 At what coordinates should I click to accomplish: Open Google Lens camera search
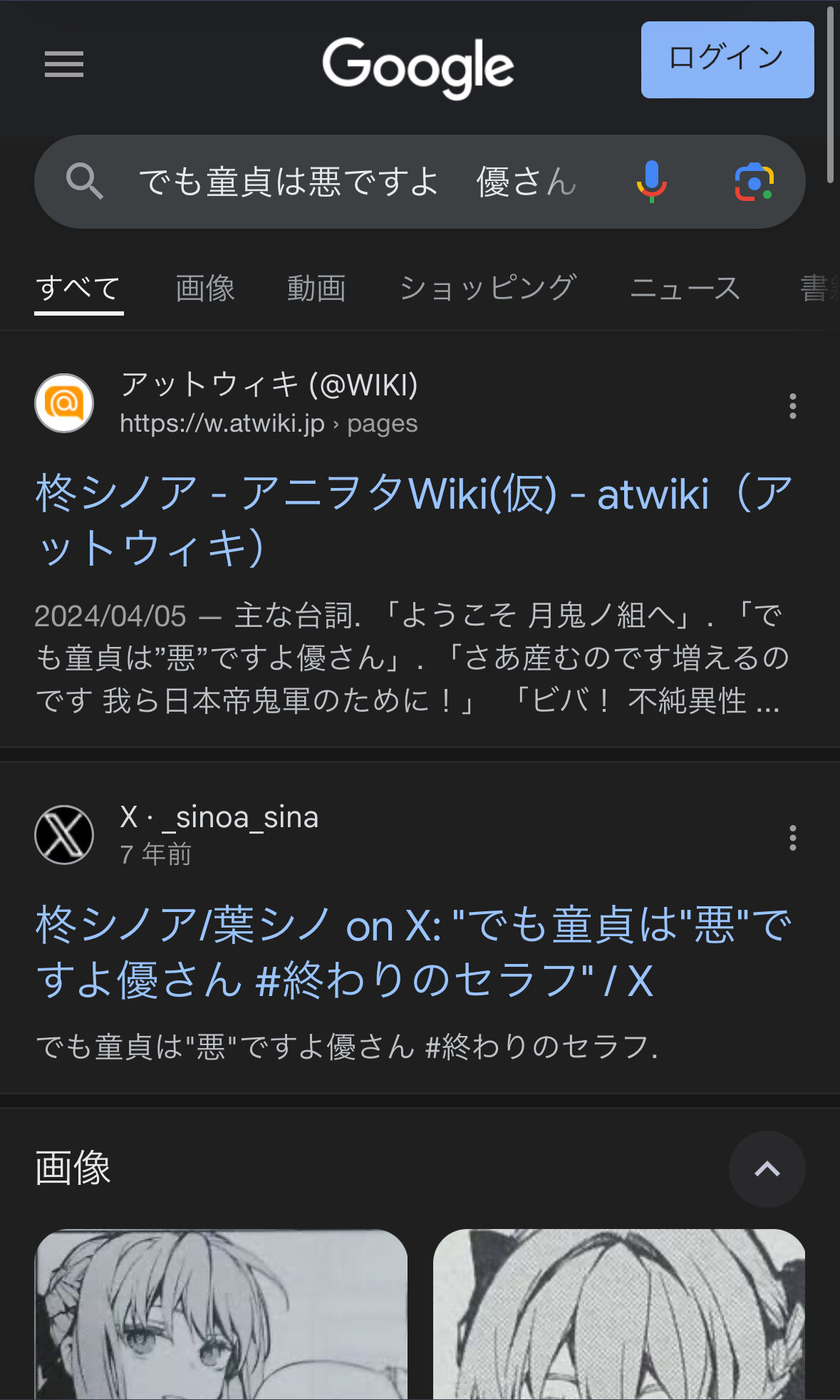click(754, 182)
